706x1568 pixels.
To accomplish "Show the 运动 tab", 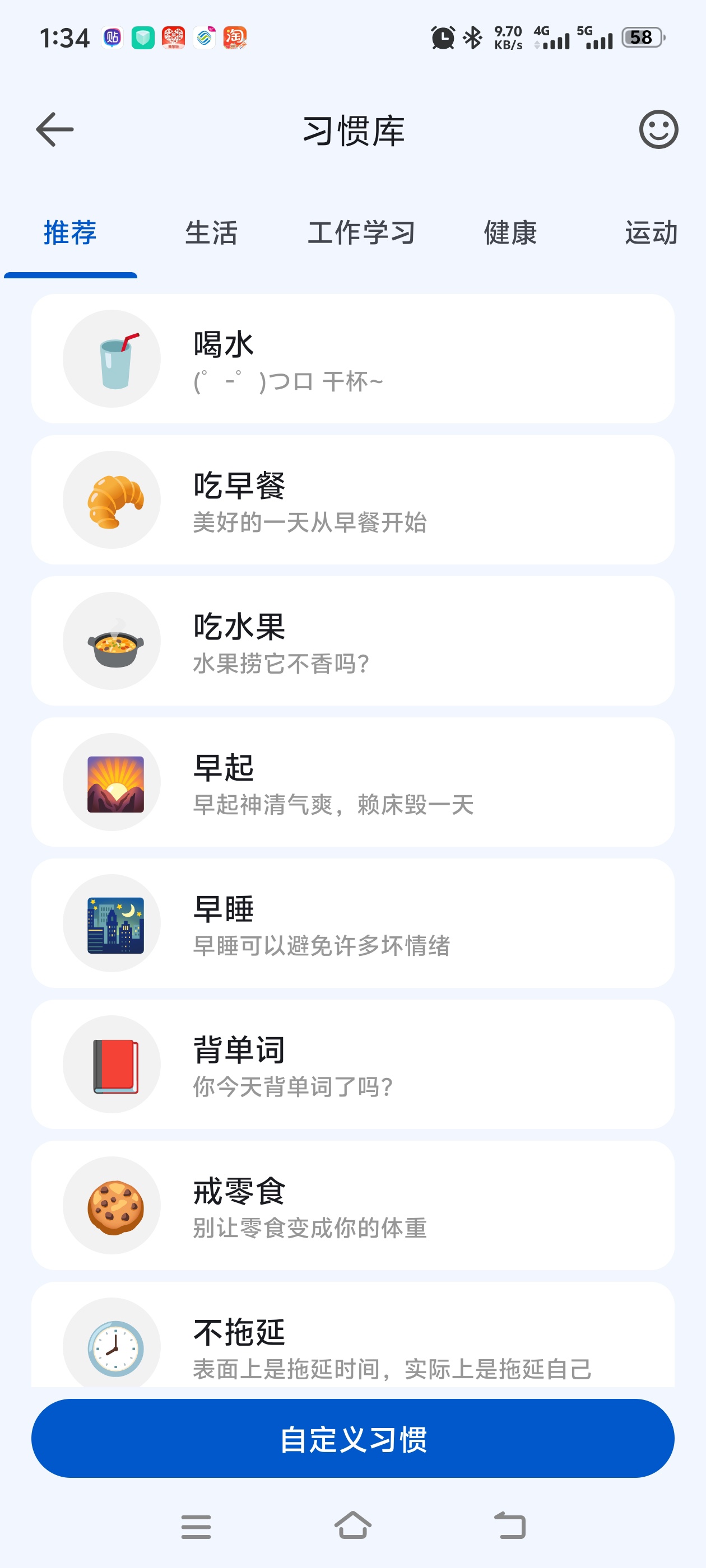I will click(x=651, y=233).
